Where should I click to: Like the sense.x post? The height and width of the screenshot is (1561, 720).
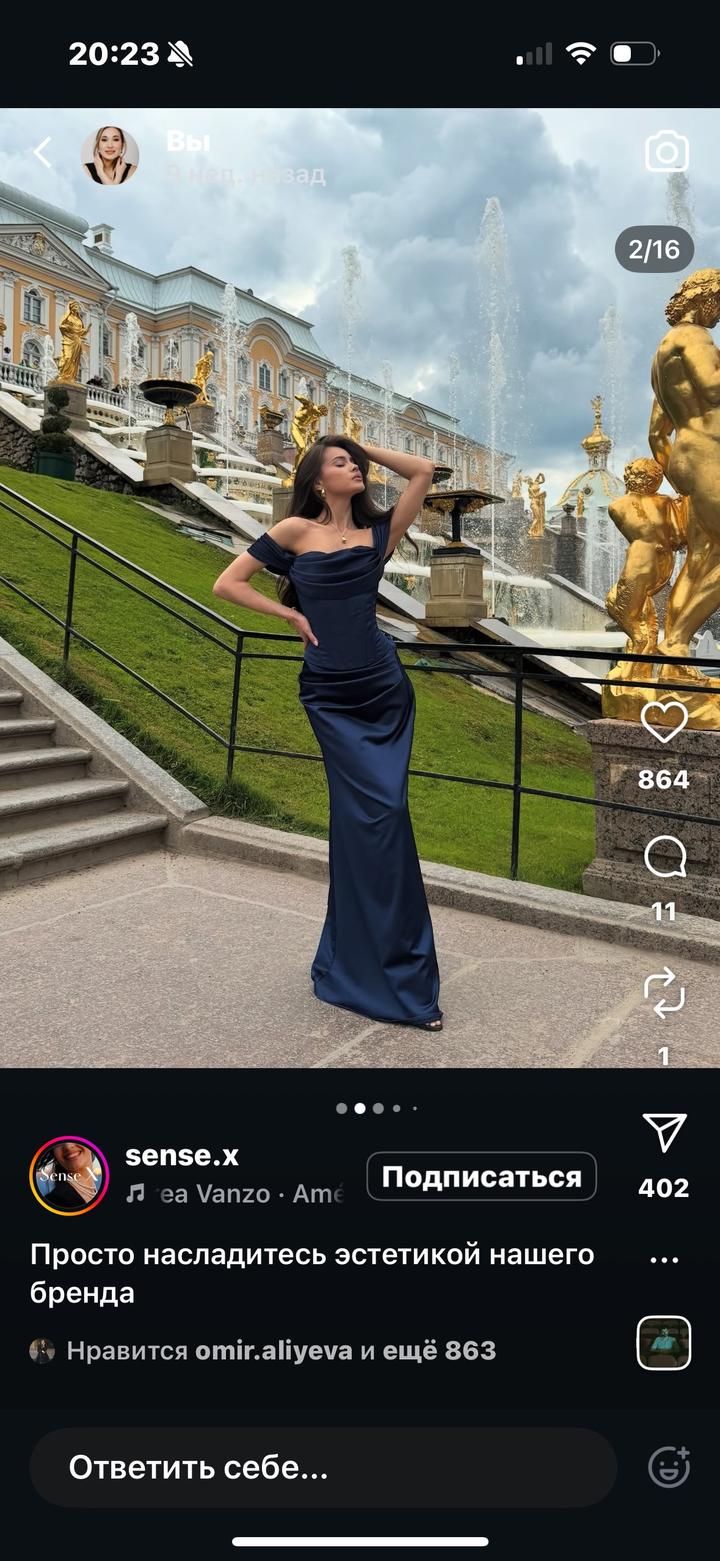[664, 723]
